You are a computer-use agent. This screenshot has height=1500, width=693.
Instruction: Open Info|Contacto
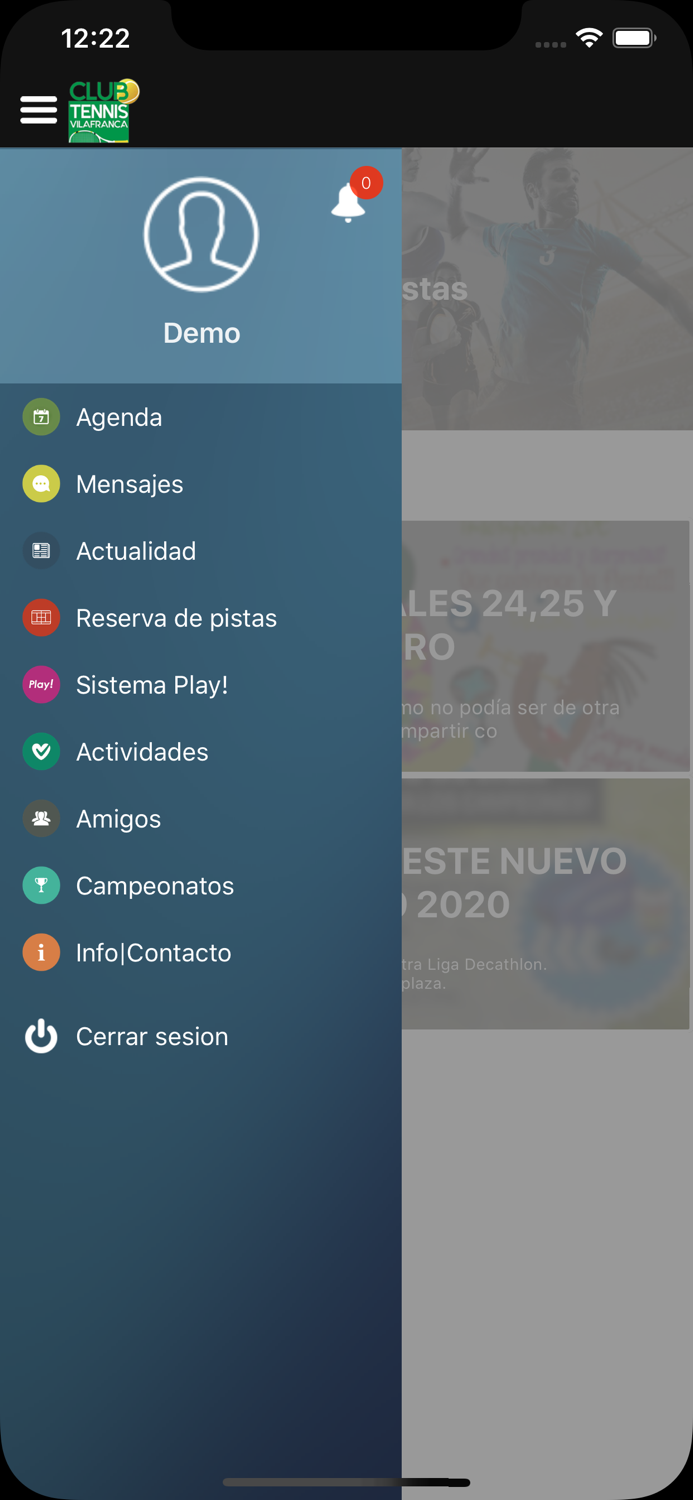coord(201,953)
